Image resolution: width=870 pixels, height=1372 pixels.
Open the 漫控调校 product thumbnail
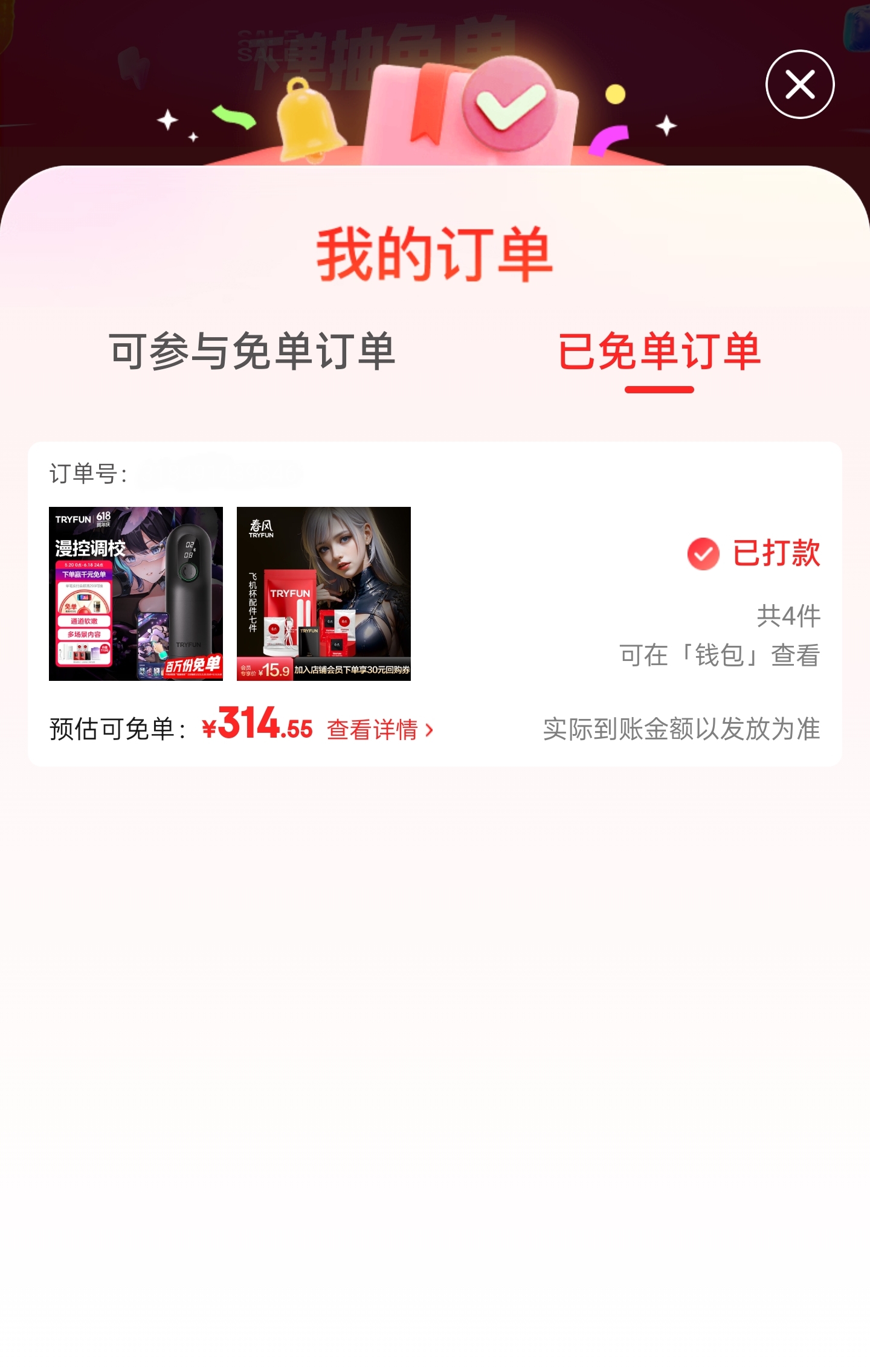[136, 593]
